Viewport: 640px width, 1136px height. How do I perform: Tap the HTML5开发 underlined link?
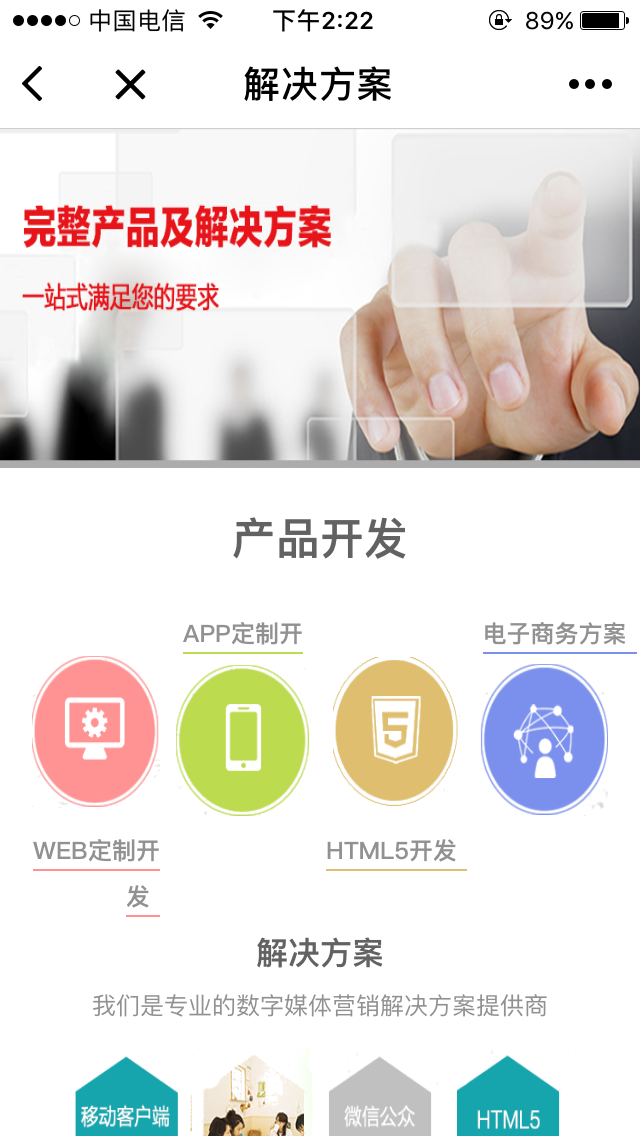392,851
